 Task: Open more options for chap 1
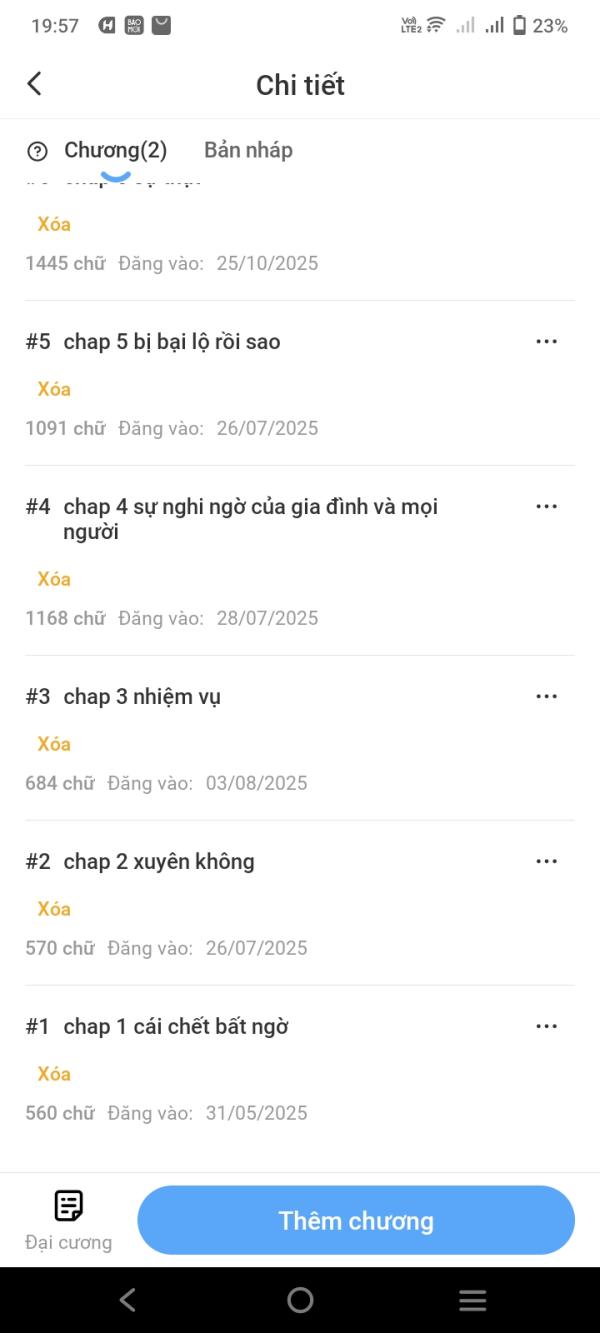546,1026
